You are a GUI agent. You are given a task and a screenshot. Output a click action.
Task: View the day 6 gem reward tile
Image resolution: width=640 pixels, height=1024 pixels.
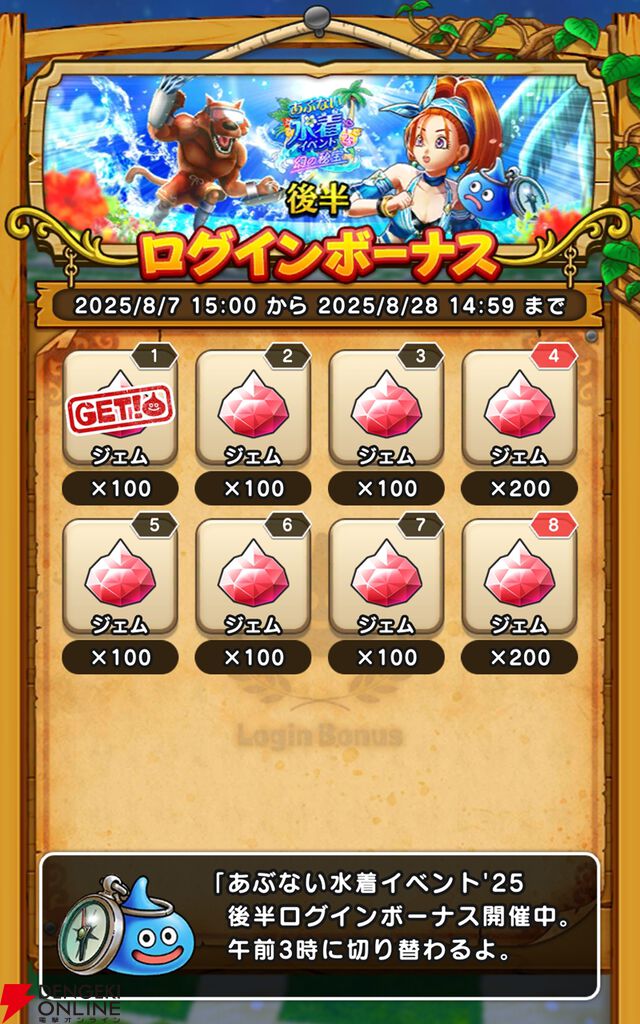coord(253,578)
